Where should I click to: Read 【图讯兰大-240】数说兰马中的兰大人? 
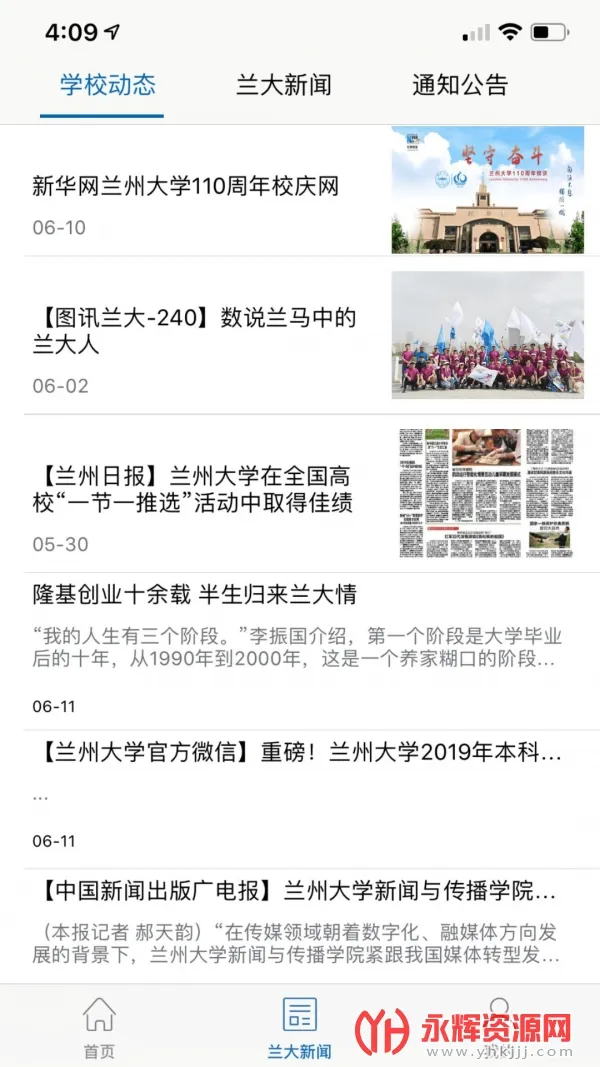click(194, 332)
